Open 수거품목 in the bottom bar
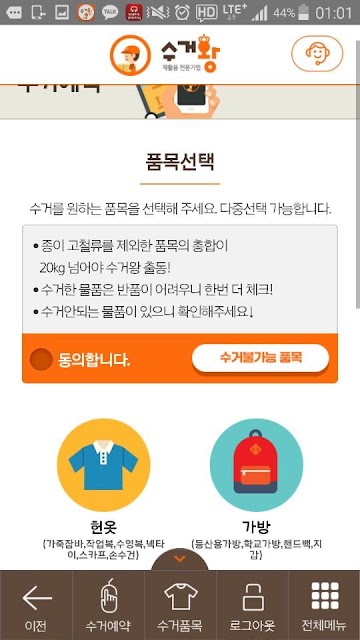This screenshot has width=360, height=640. coord(180,605)
